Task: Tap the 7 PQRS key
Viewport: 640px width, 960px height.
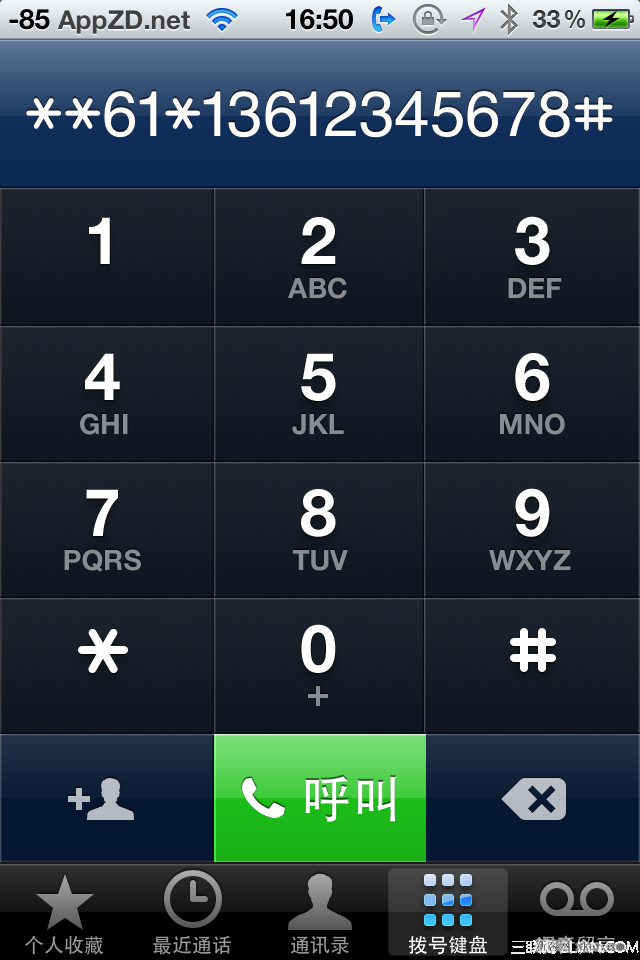Action: click(106, 530)
